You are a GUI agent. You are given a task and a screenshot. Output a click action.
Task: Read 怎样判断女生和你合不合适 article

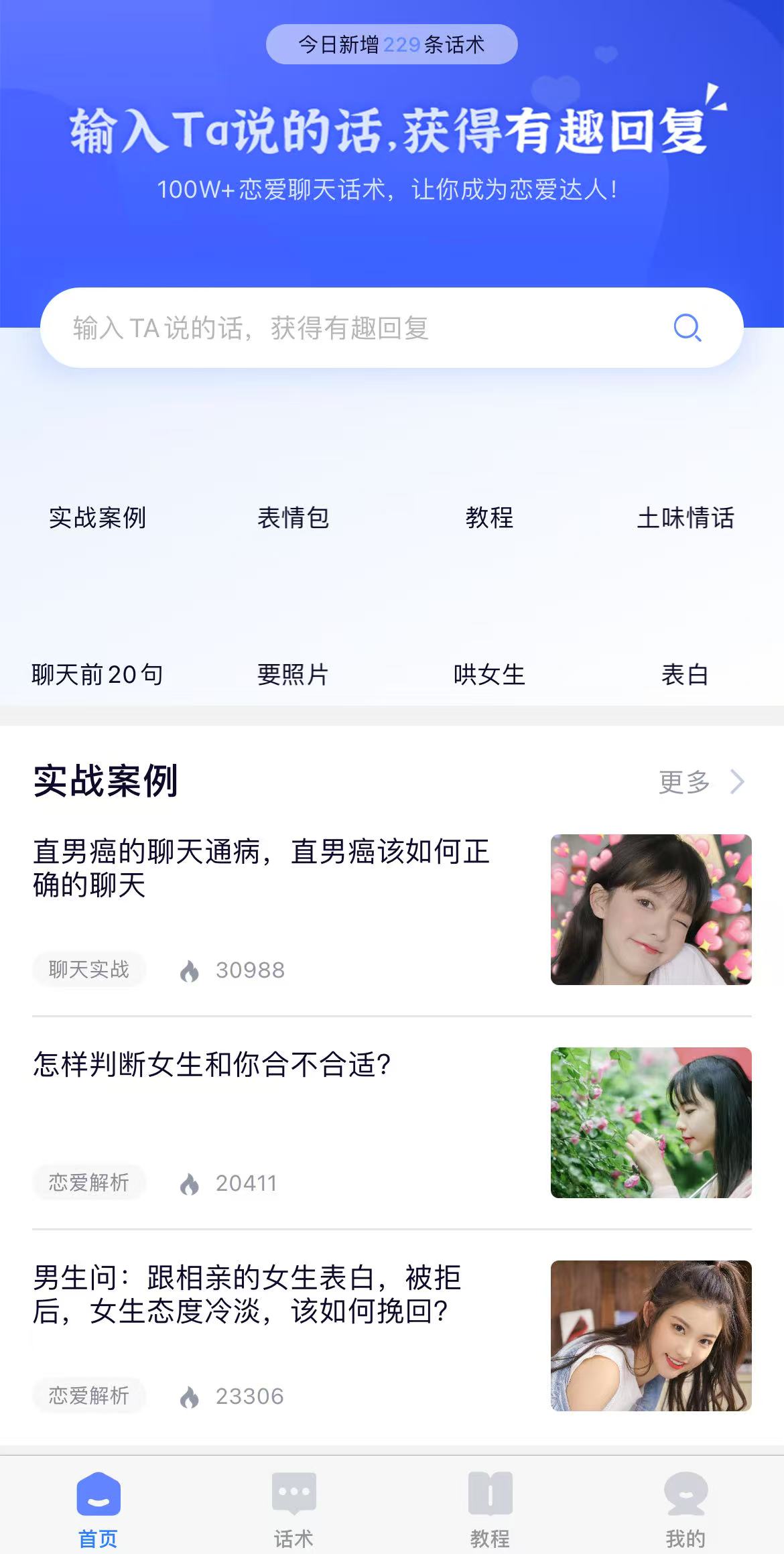pos(212,1065)
